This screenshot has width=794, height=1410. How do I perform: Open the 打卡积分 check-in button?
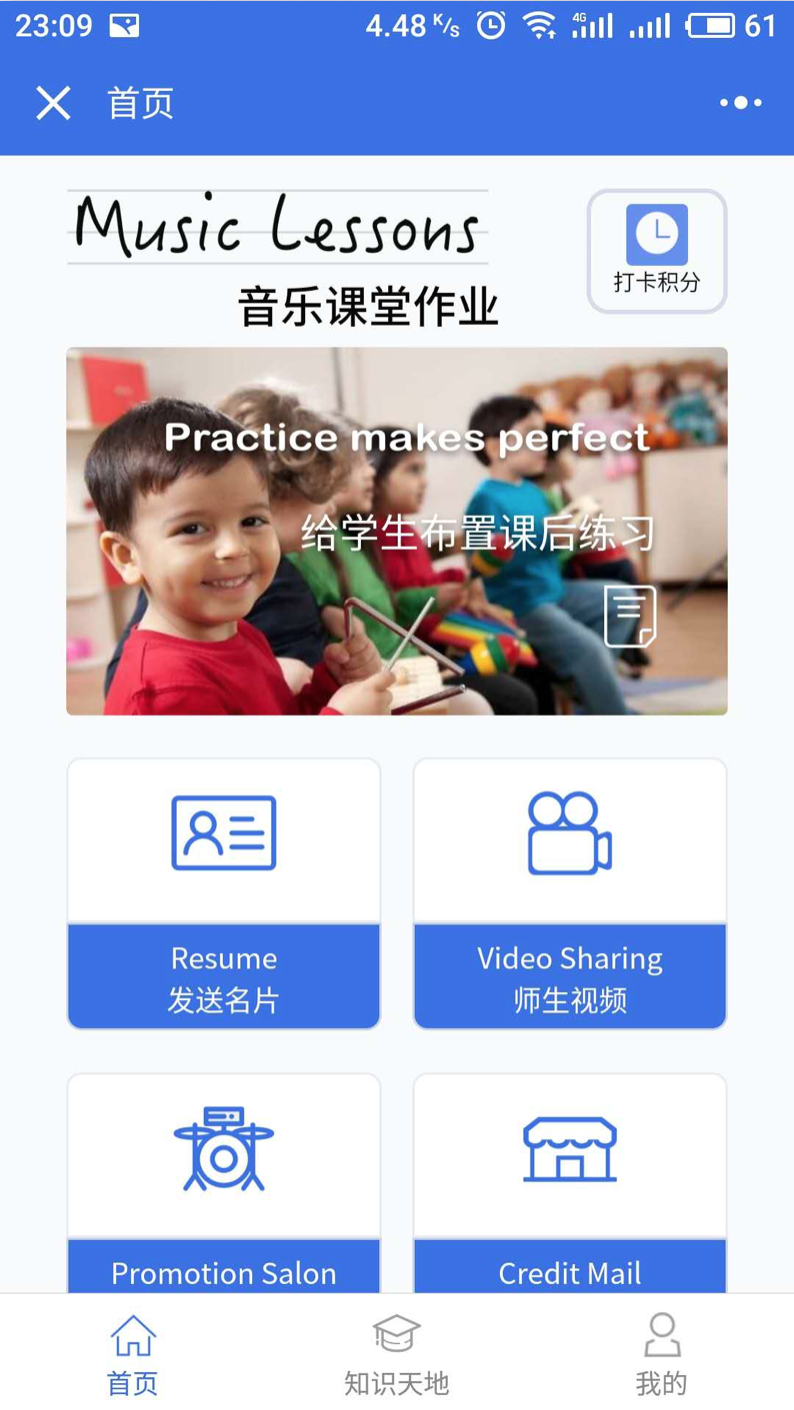(x=657, y=251)
